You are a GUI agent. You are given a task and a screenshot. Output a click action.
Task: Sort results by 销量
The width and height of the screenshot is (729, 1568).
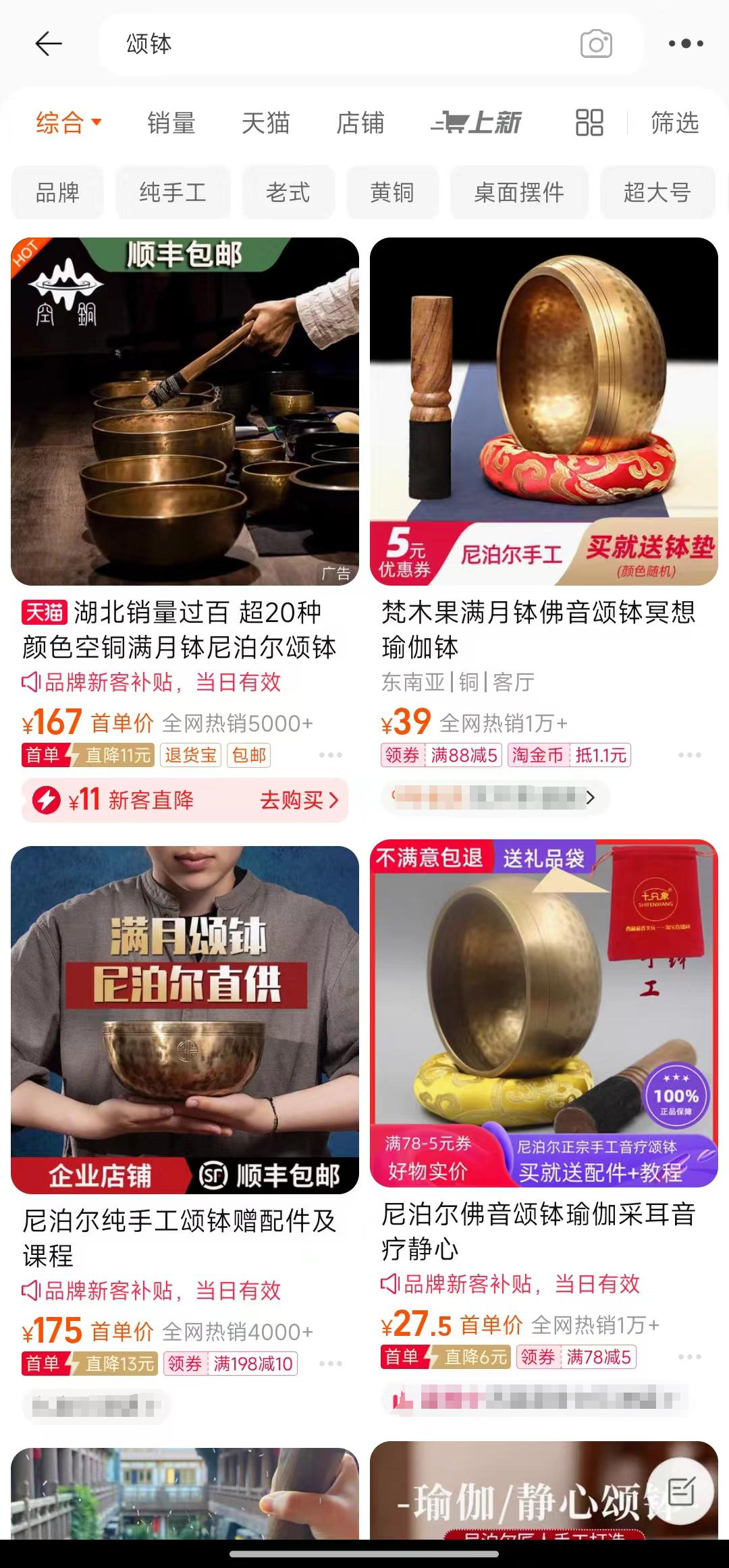[x=171, y=123]
